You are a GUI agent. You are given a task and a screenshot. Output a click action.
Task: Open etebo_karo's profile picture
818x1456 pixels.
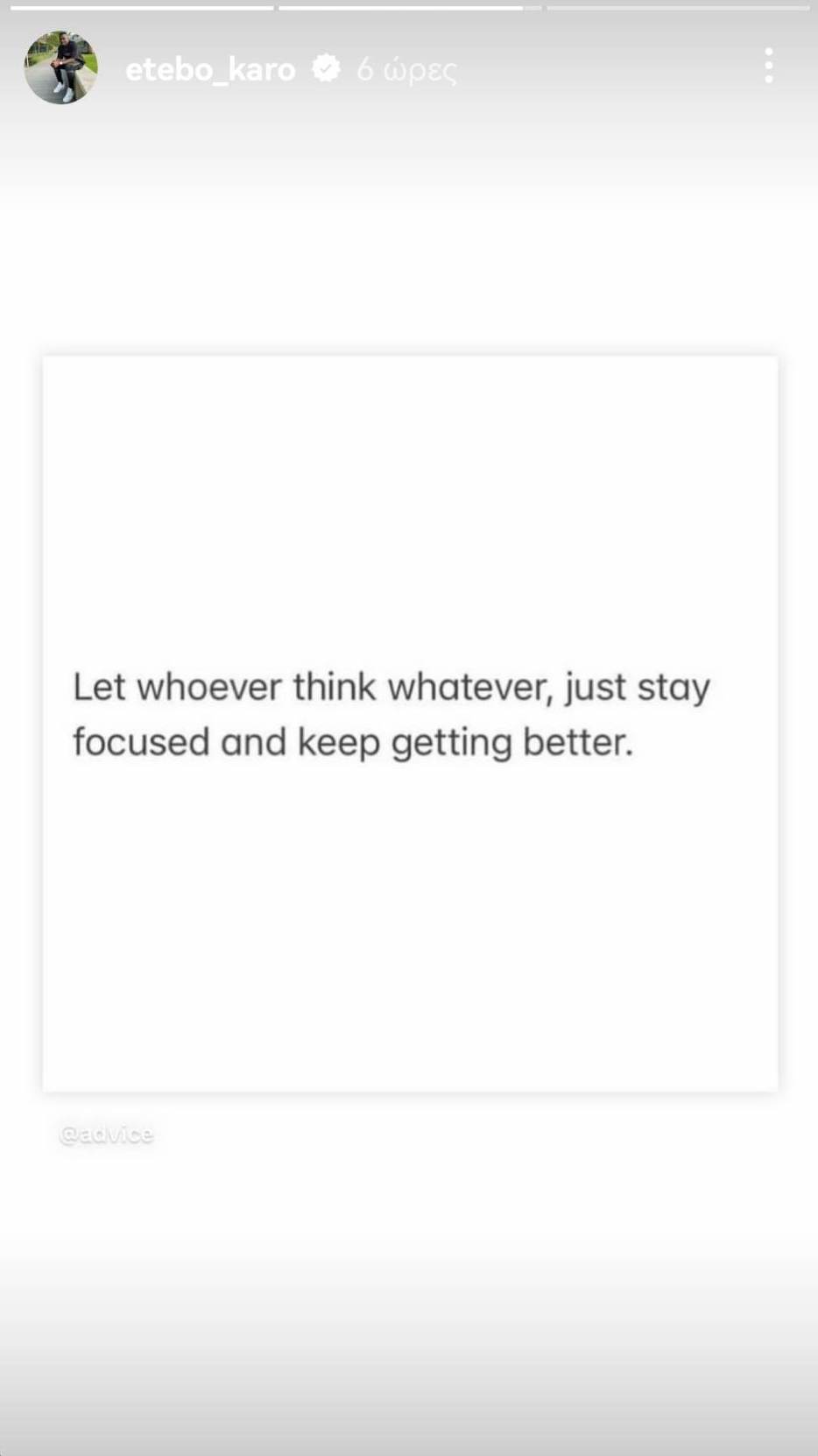[x=60, y=67]
